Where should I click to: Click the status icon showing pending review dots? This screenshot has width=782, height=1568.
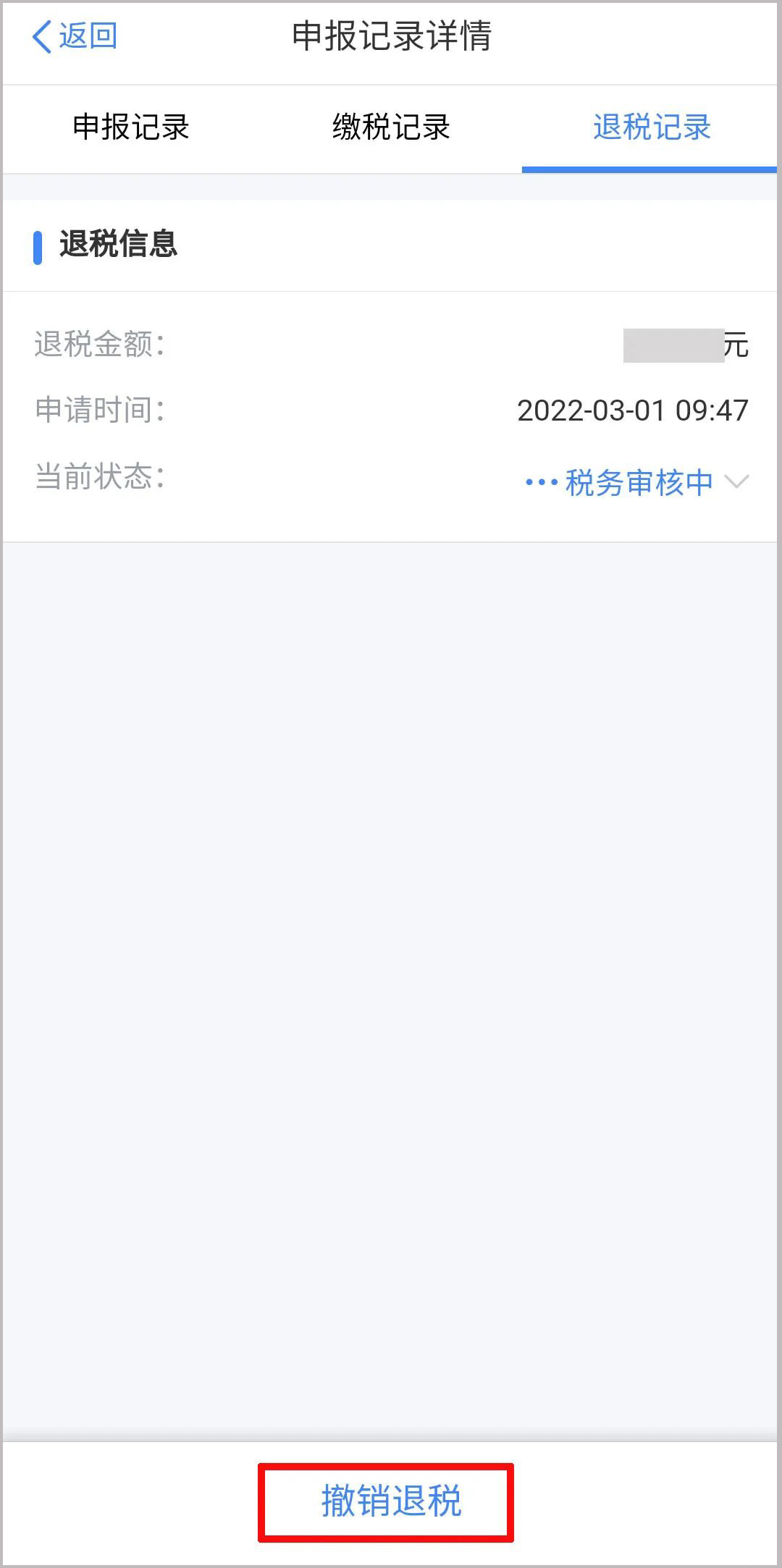[x=540, y=481]
